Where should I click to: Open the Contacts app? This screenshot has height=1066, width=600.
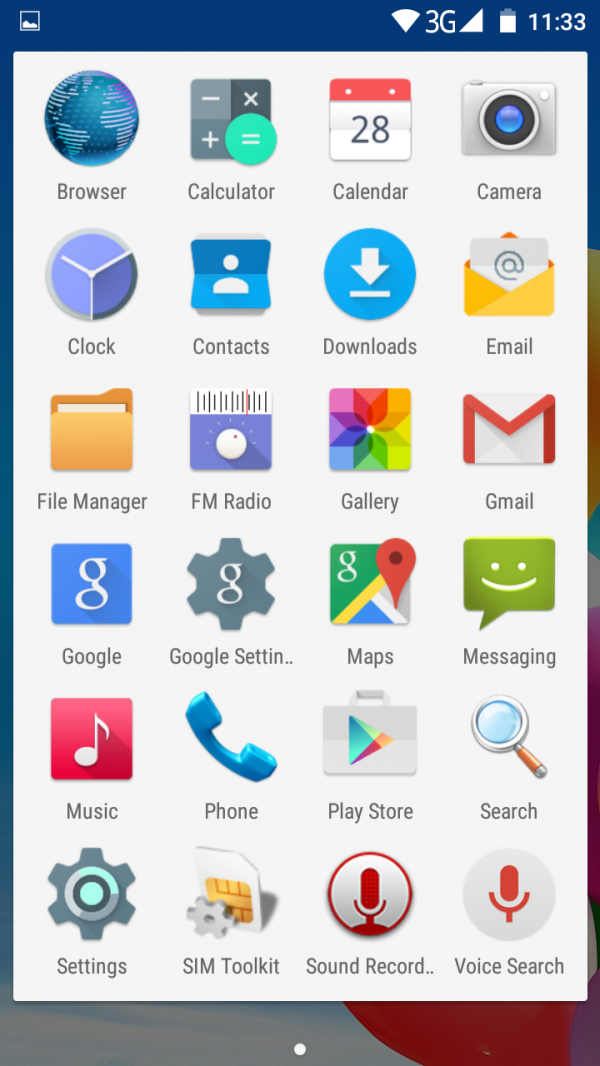click(231, 275)
